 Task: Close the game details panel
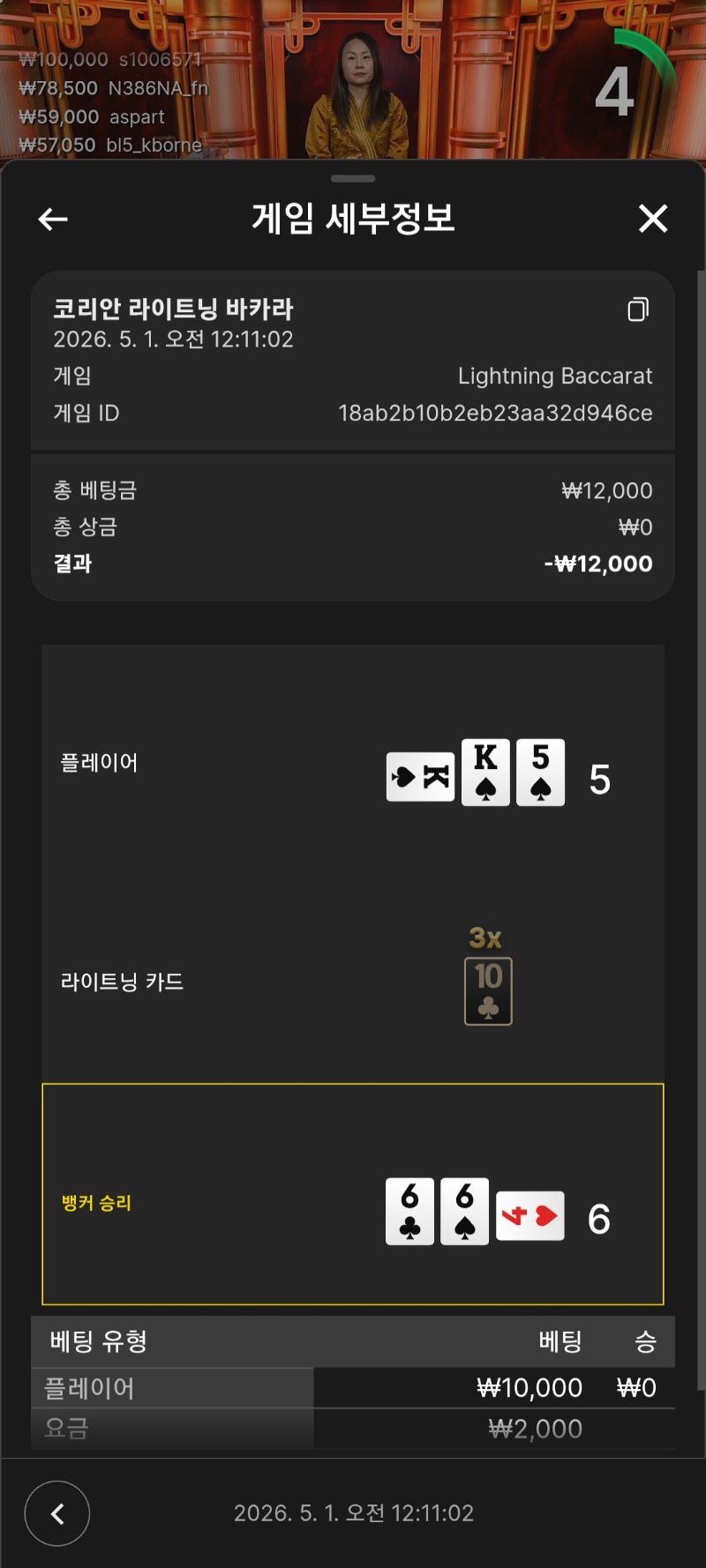(653, 218)
